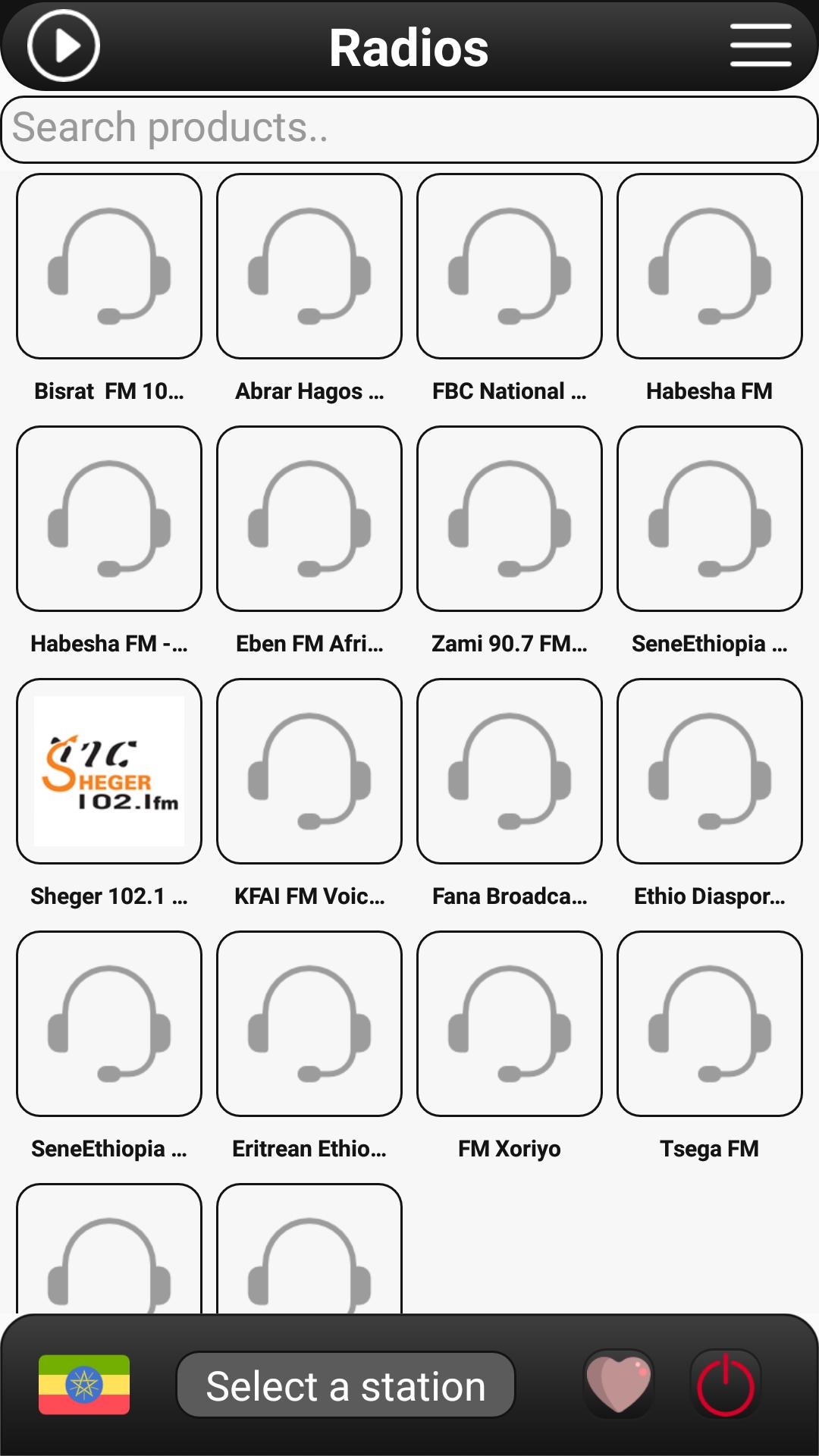Tap the Select a station button

(346, 1385)
